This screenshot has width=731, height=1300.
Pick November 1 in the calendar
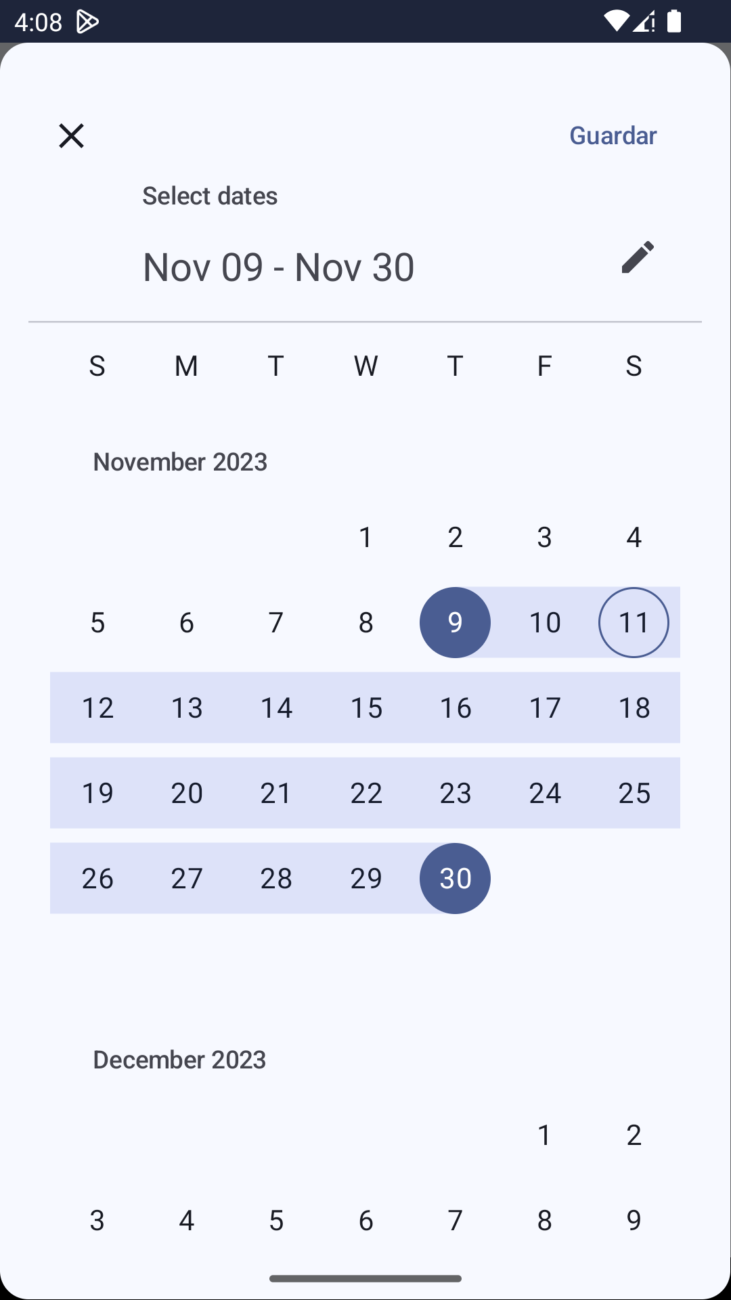pos(366,537)
